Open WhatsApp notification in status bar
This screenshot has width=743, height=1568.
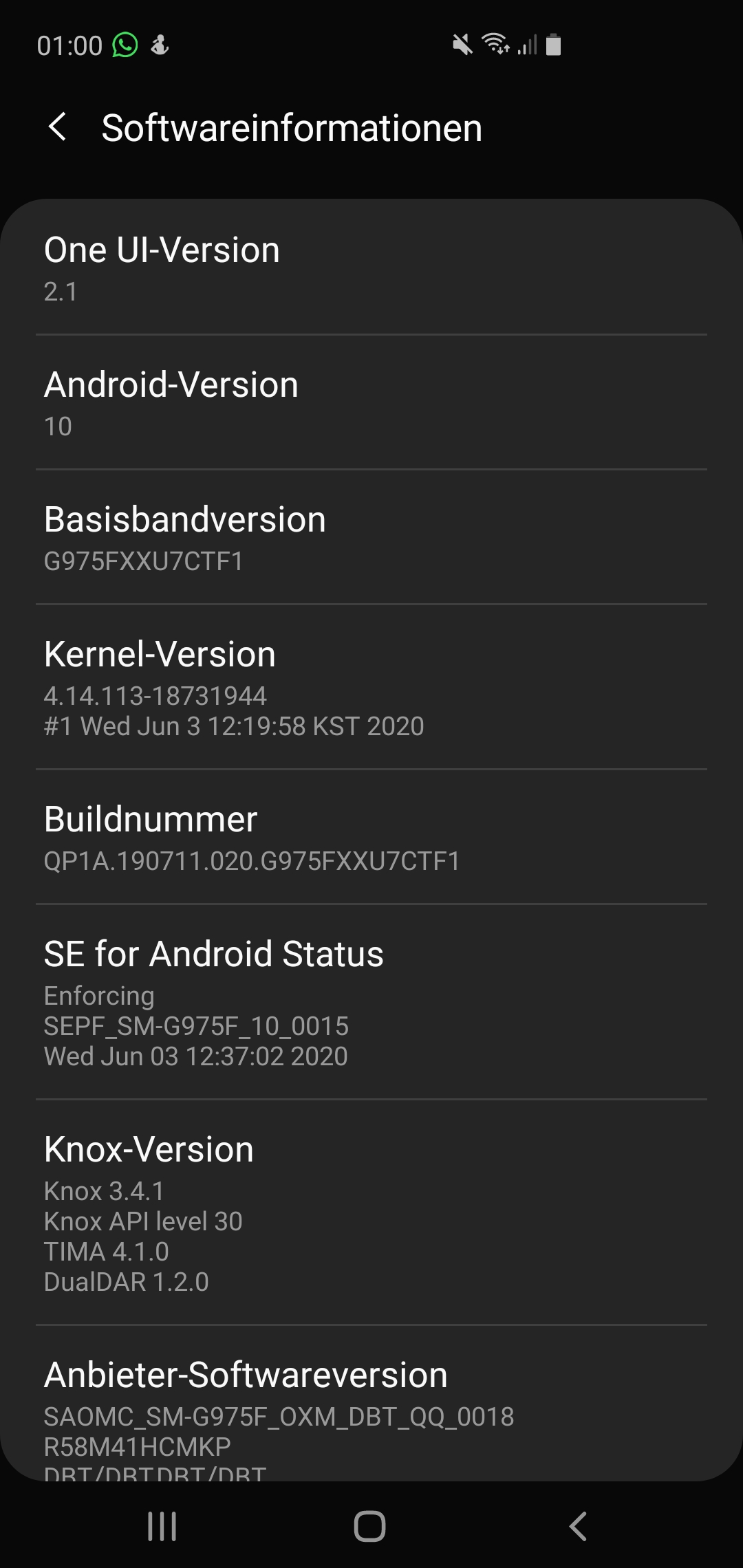[x=122, y=45]
